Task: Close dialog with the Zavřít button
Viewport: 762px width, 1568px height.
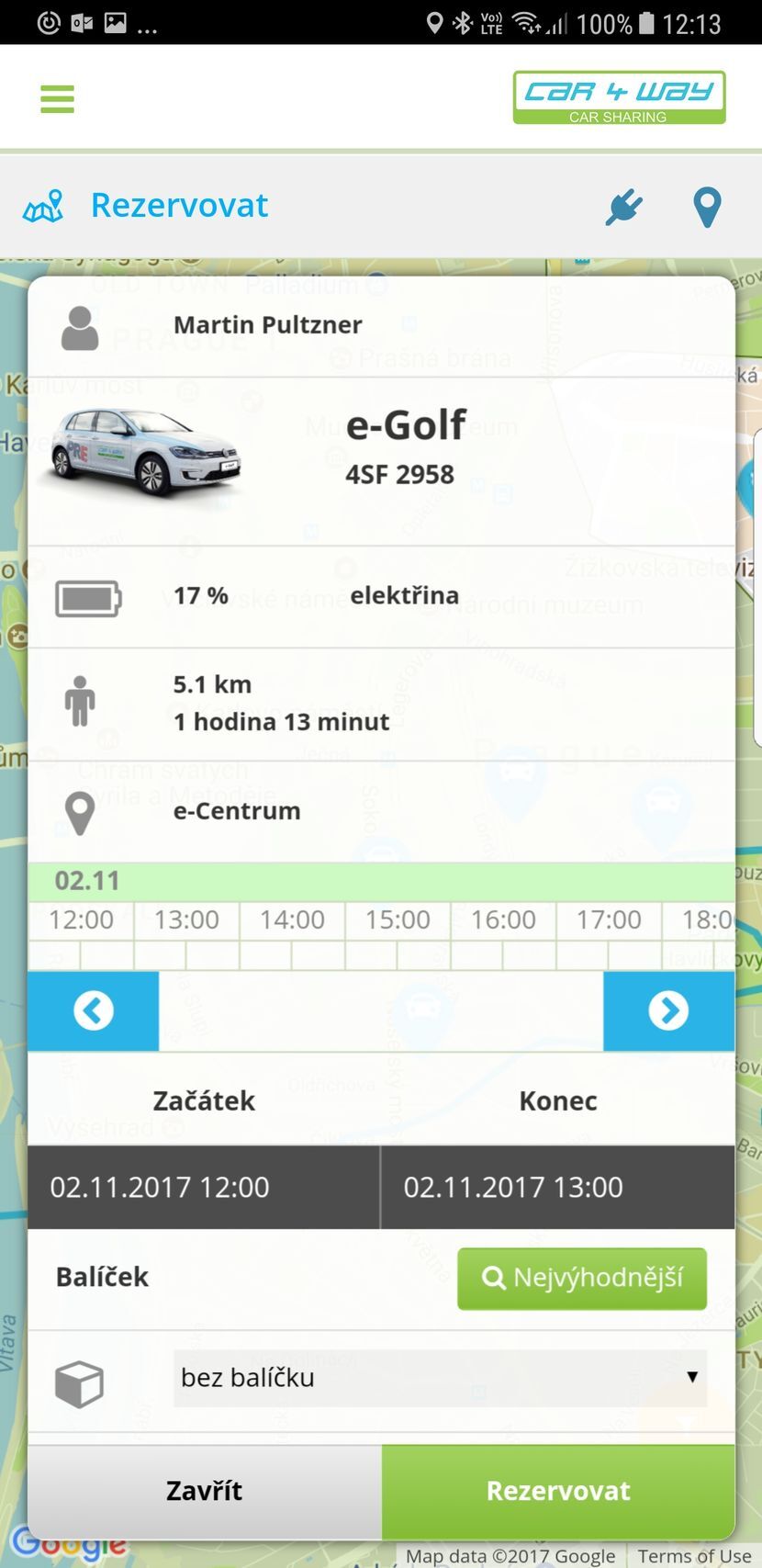Action: [203, 1491]
